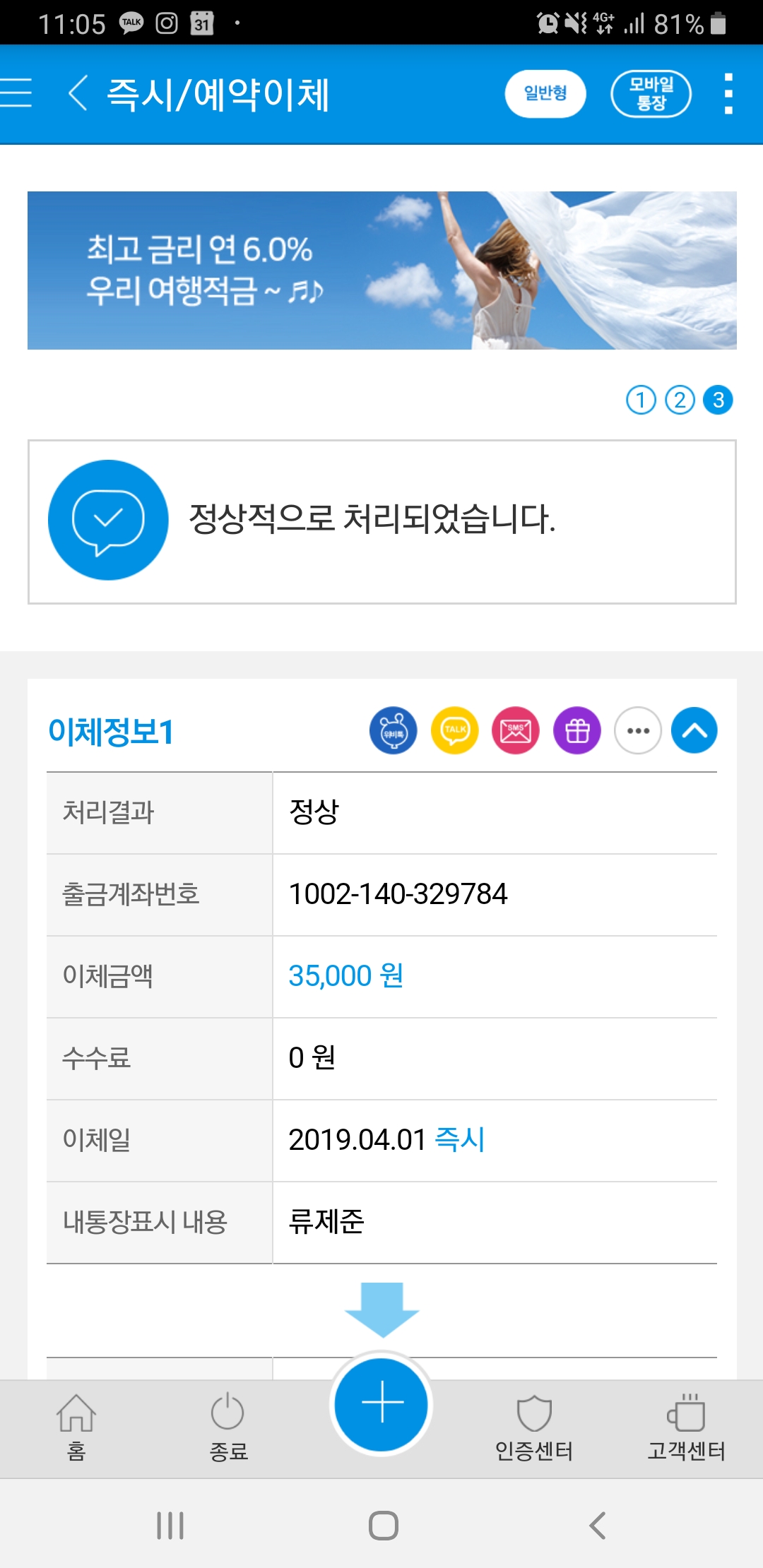
Task: Share transfer result via KakaoTalk
Action: click(x=455, y=730)
